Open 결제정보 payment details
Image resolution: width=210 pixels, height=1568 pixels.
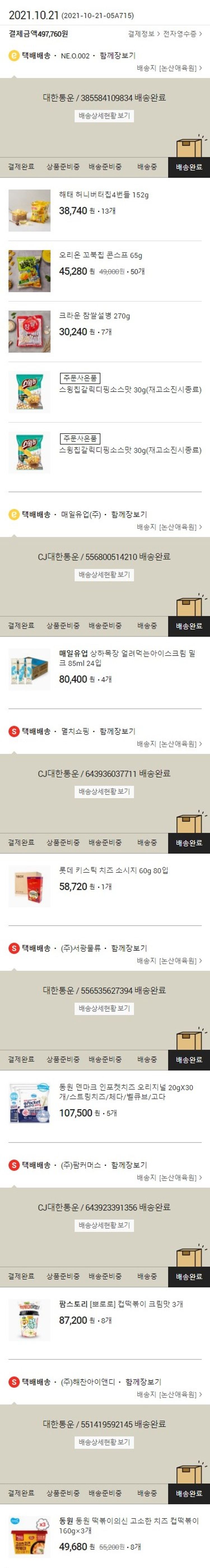coord(144,34)
